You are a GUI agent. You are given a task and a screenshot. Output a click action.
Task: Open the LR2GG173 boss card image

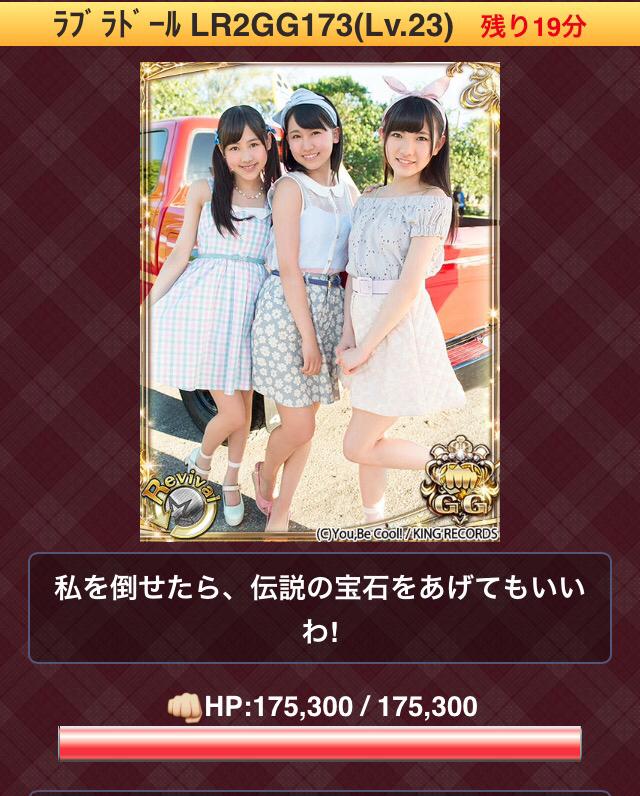tap(320, 302)
